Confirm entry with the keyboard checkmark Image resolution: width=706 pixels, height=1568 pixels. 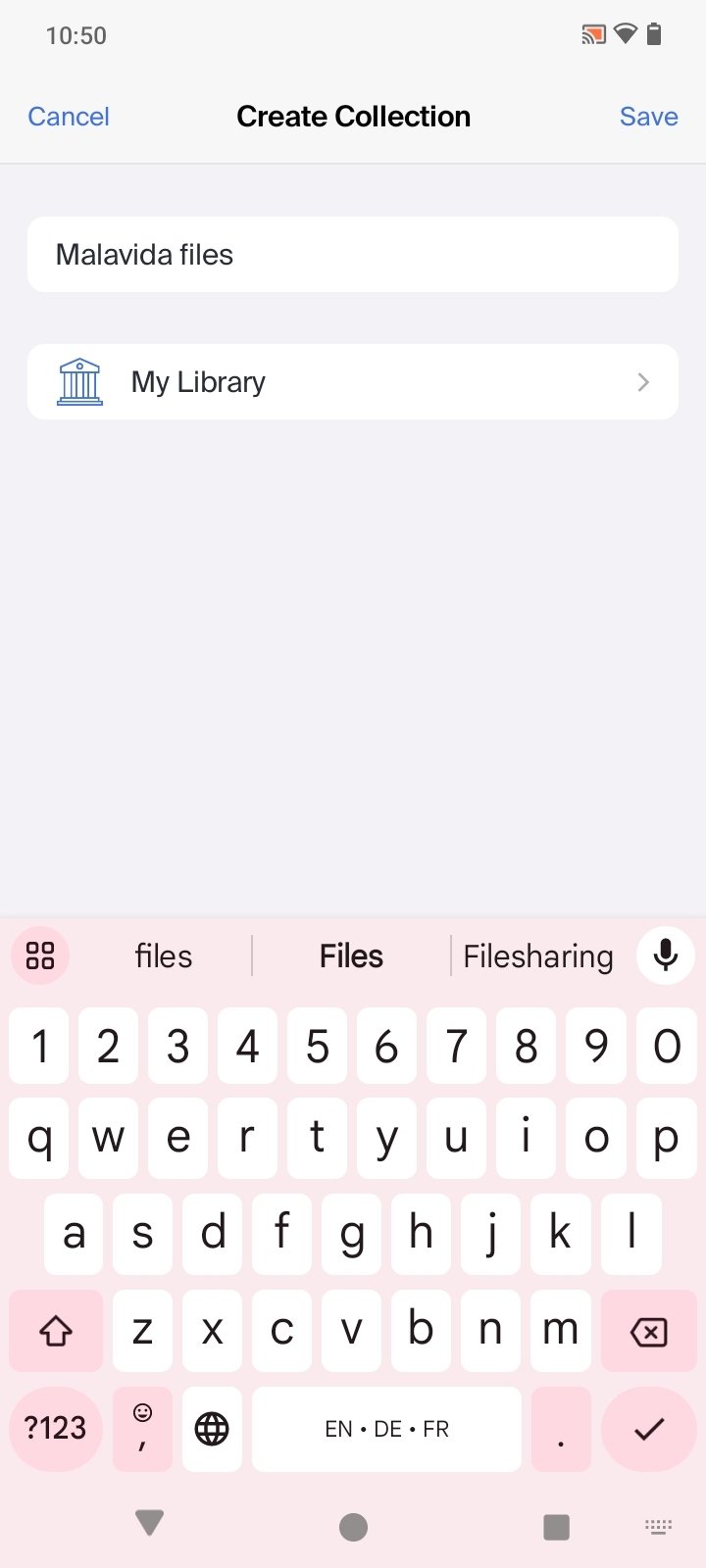tap(648, 1429)
